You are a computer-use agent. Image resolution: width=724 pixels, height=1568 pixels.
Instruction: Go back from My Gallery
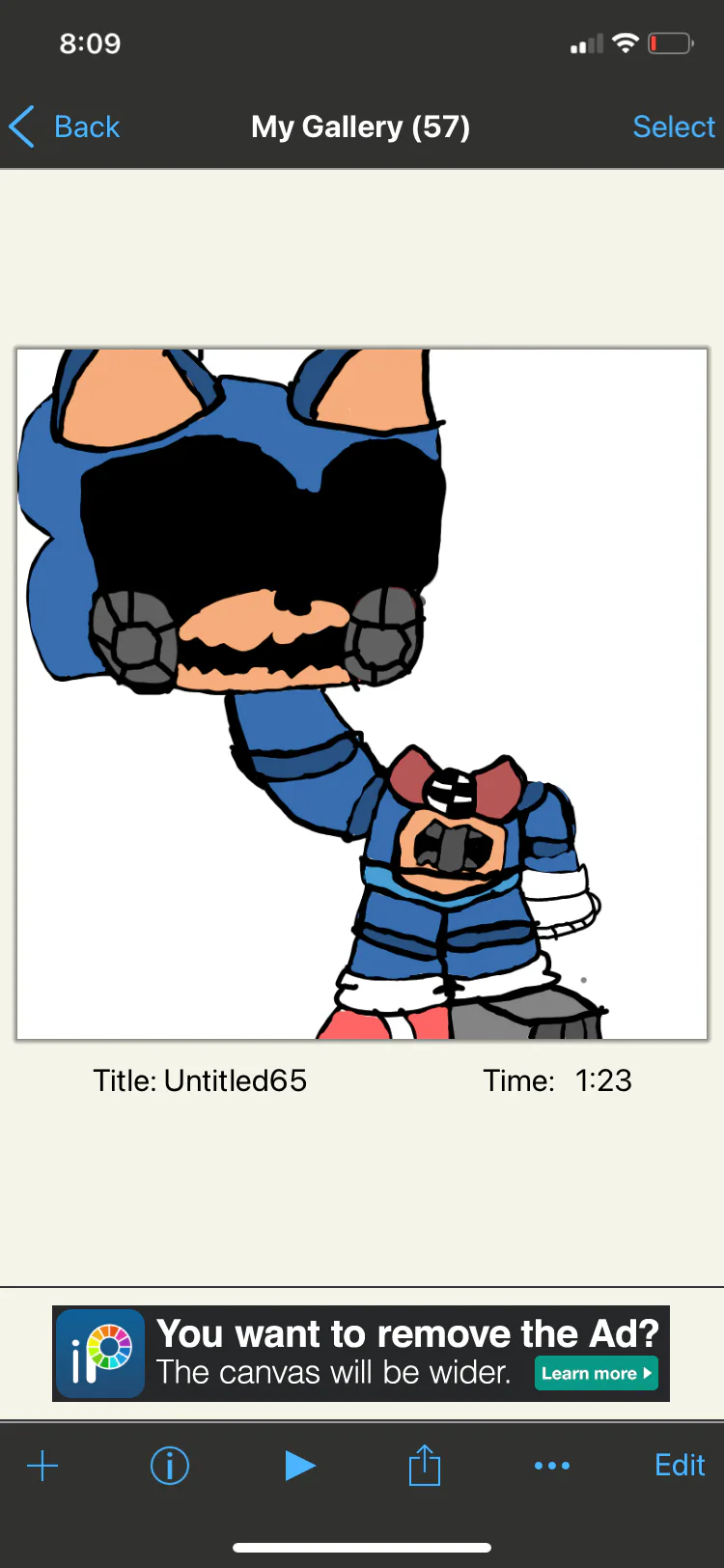(66, 126)
